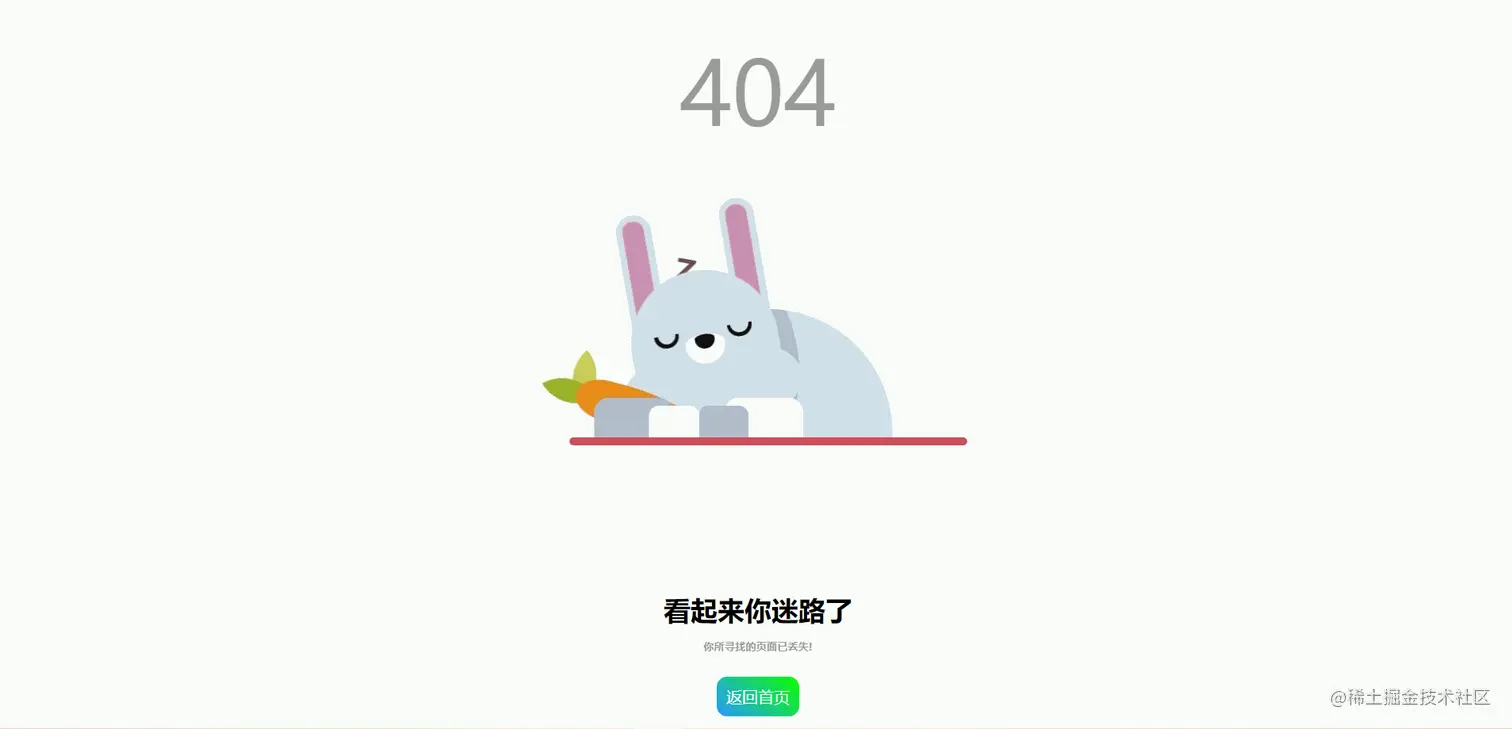Tap the 返回首页 button
The image size is (1512, 729).
(757, 697)
